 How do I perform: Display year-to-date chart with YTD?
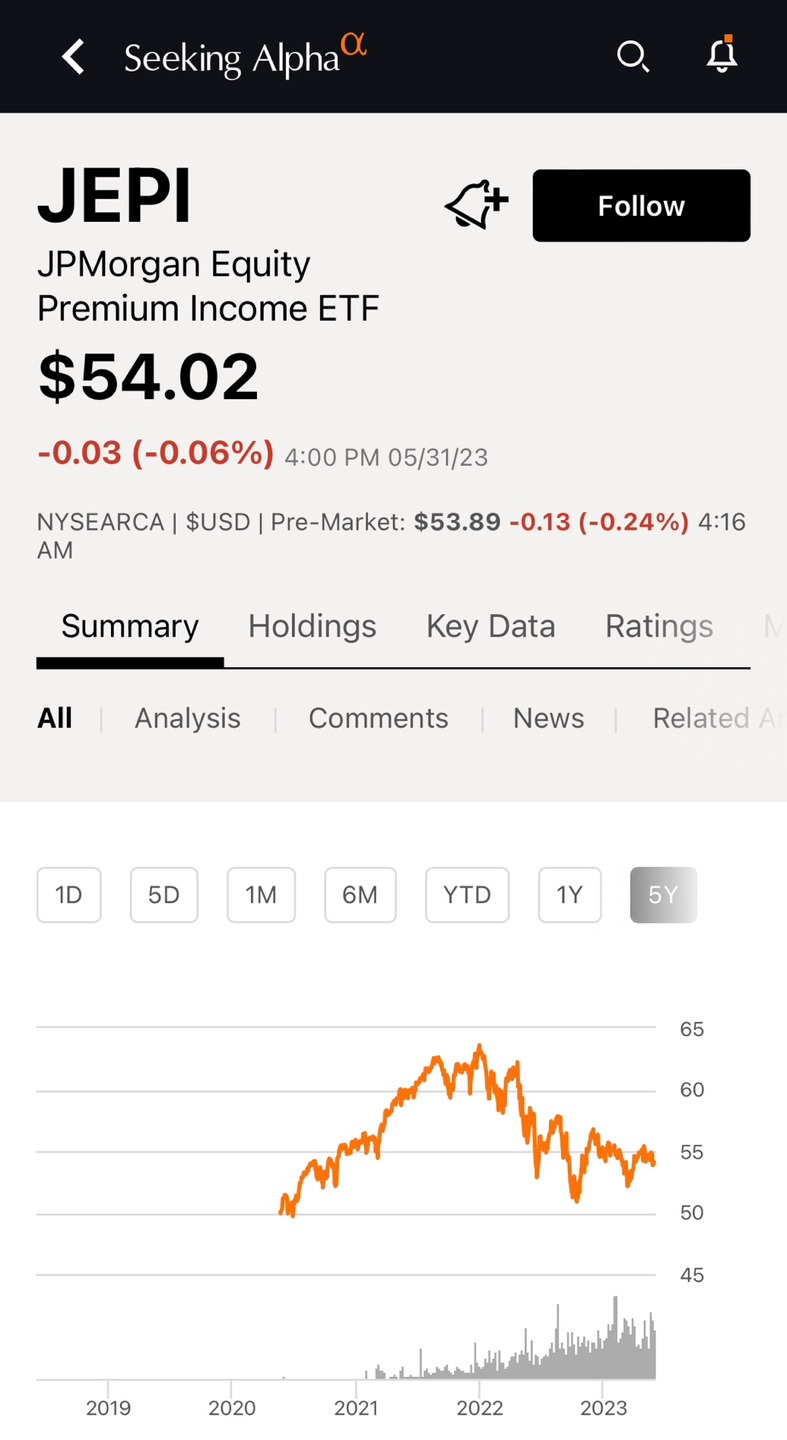coord(467,894)
